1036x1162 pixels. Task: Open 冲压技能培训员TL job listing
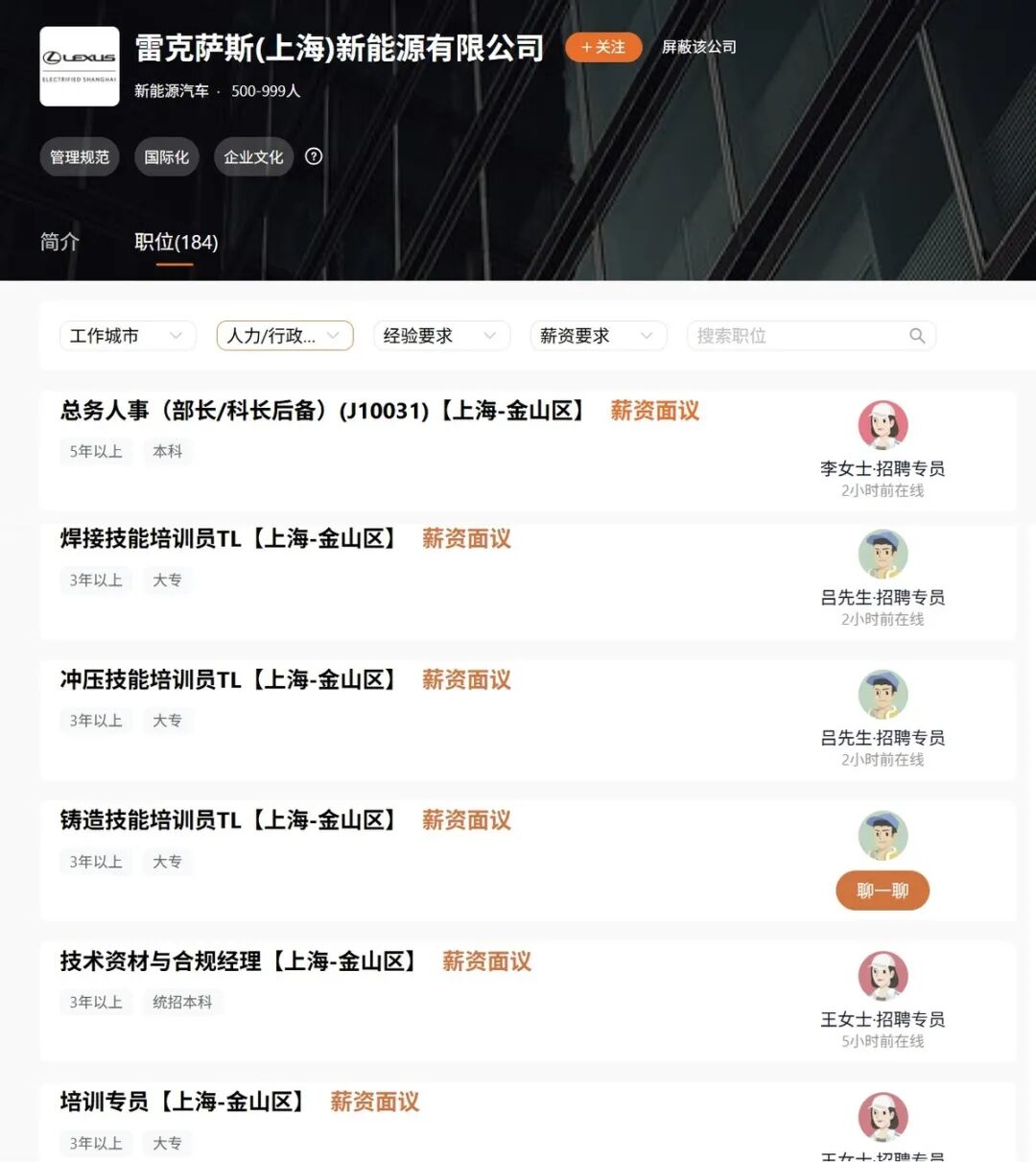[x=228, y=680]
